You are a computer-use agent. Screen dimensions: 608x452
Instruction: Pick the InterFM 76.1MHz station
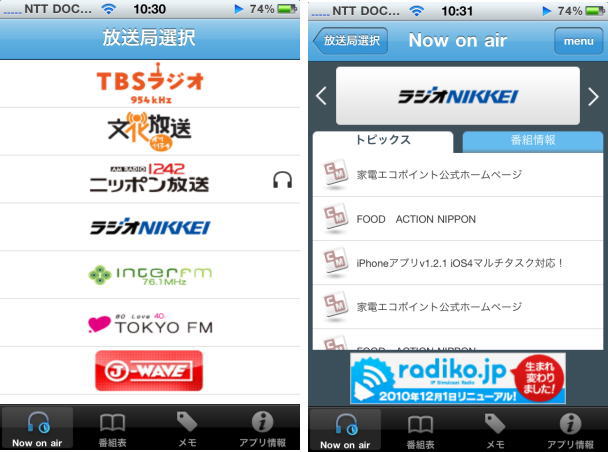tap(150, 274)
